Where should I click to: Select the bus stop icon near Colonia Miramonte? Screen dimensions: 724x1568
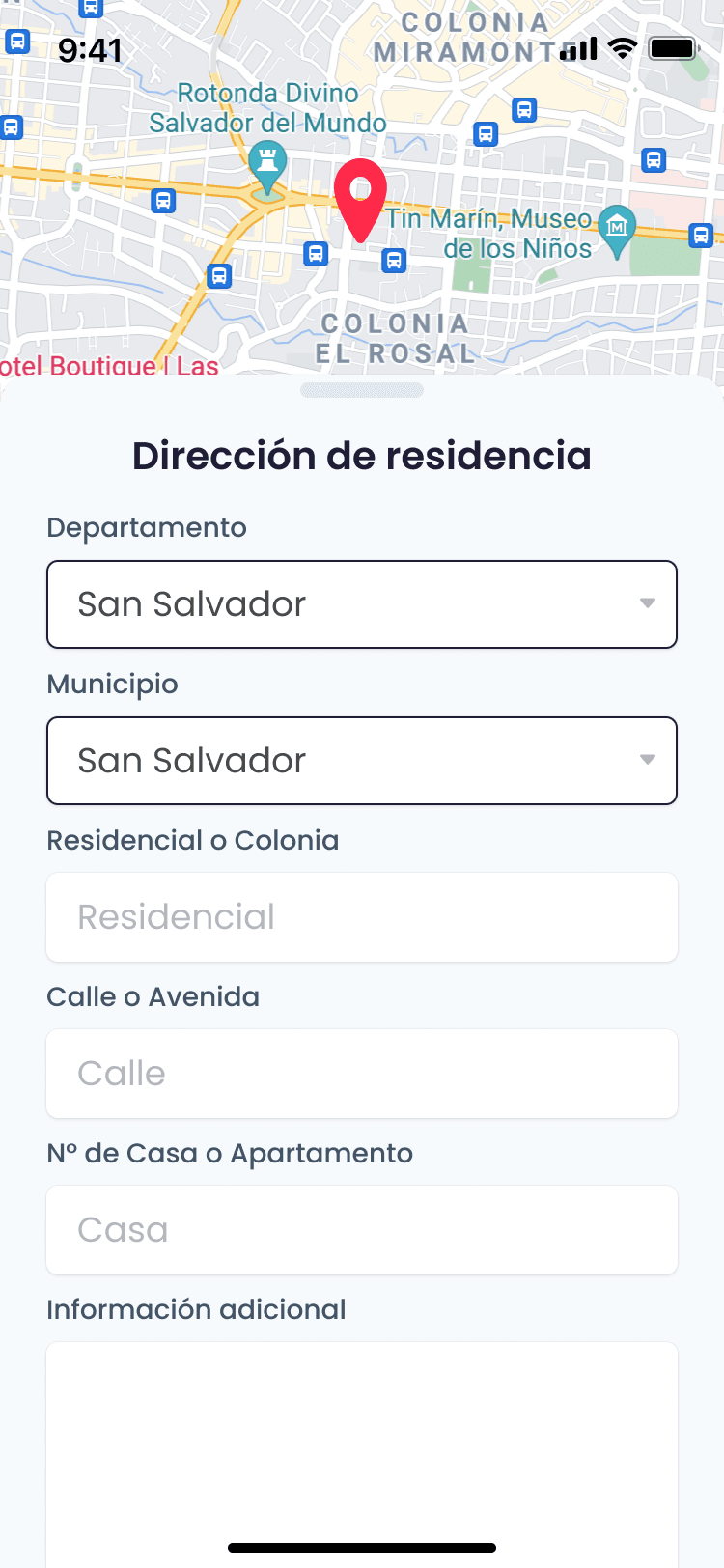tap(524, 110)
